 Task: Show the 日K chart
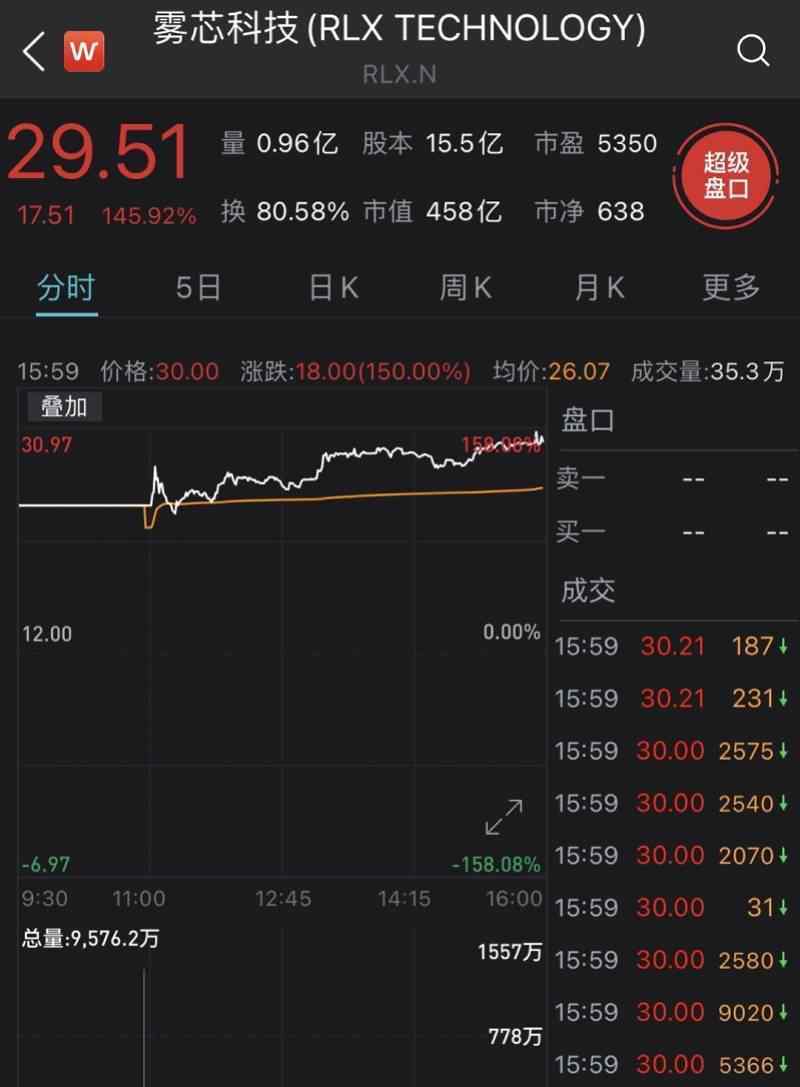click(x=333, y=288)
